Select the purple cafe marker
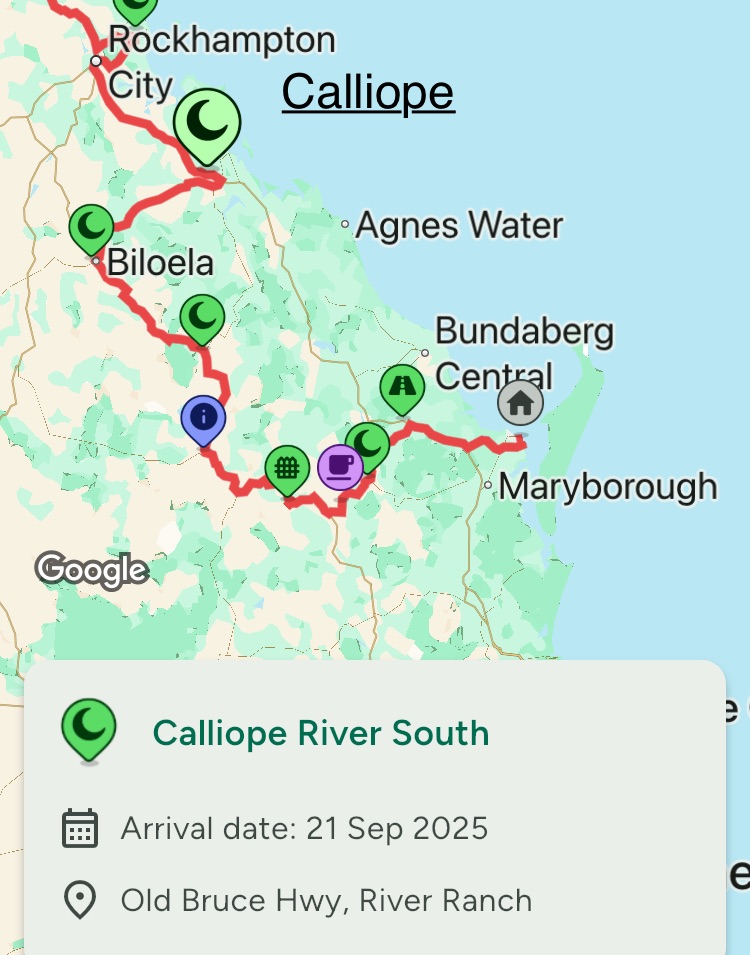Image resolution: width=750 pixels, height=955 pixels. point(340,465)
